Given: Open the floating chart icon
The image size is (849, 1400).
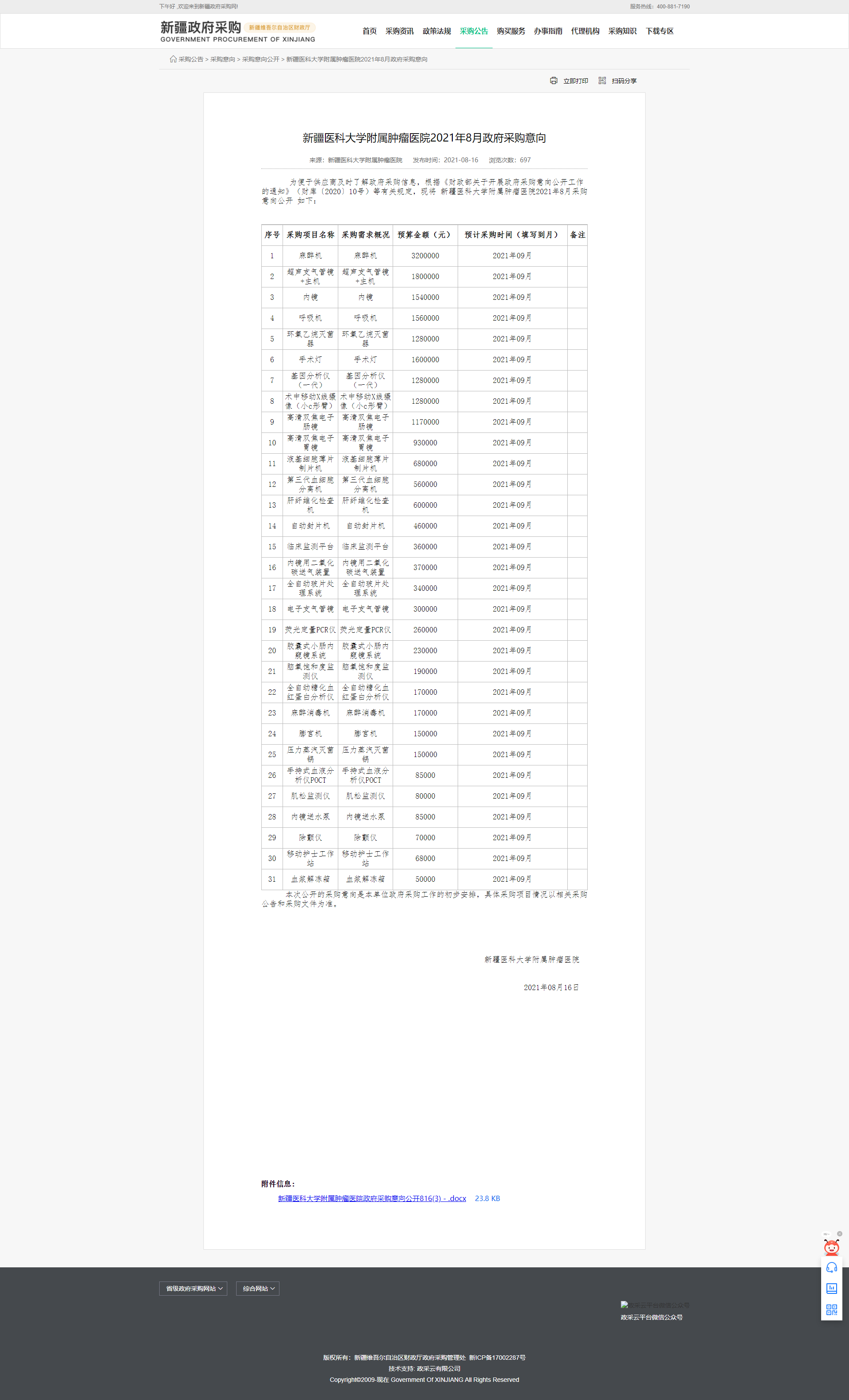Looking at the screenshot, I should pos(831,1289).
